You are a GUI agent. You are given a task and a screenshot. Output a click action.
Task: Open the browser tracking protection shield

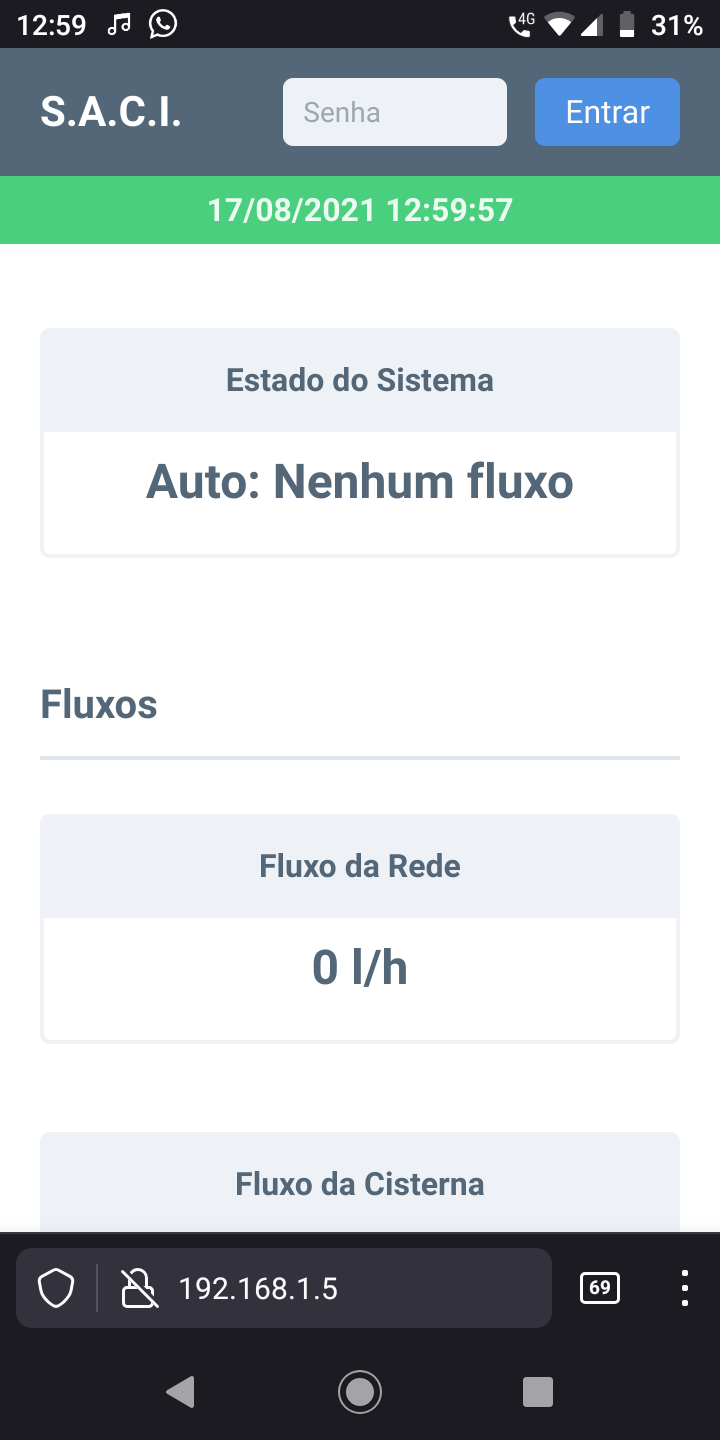pos(56,1288)
